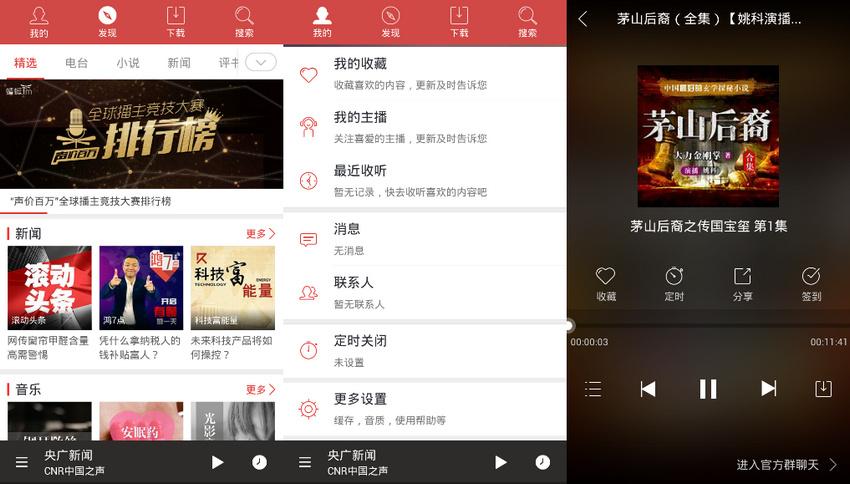Screen dimensions: 850x484
Task: Open the 消息 messages row
Action: click(424, 239)
